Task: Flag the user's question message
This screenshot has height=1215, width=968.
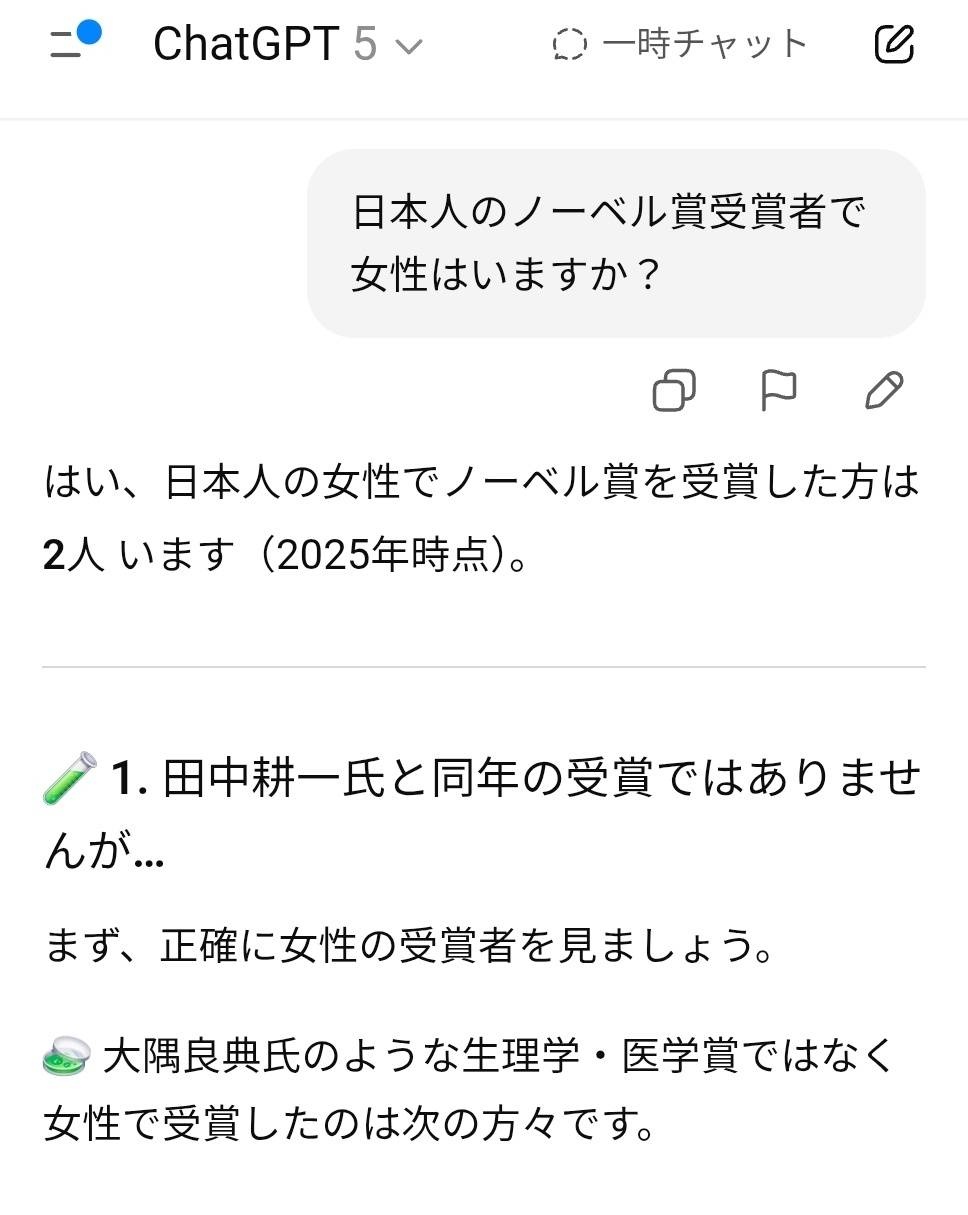Action: pos(779,390)
